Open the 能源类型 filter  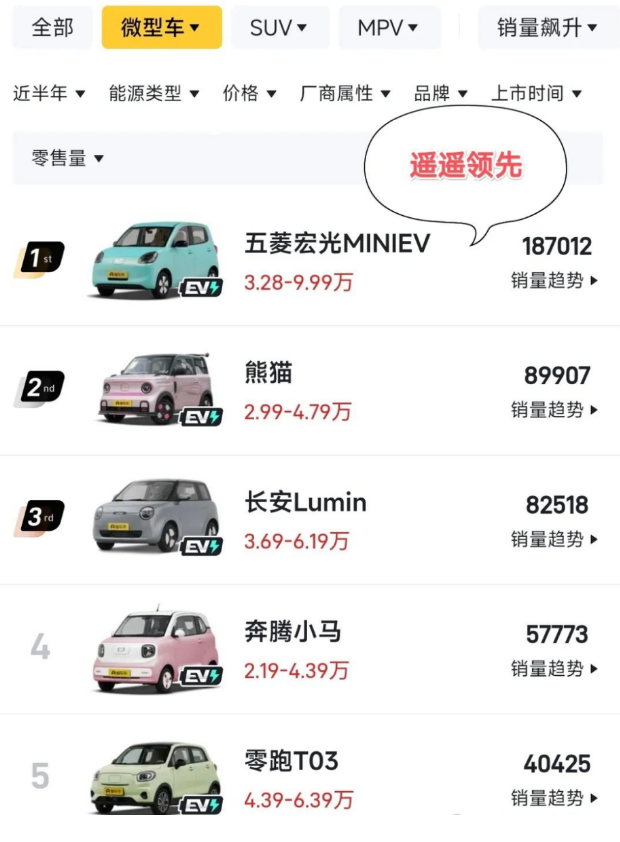(x=153, y=94)
